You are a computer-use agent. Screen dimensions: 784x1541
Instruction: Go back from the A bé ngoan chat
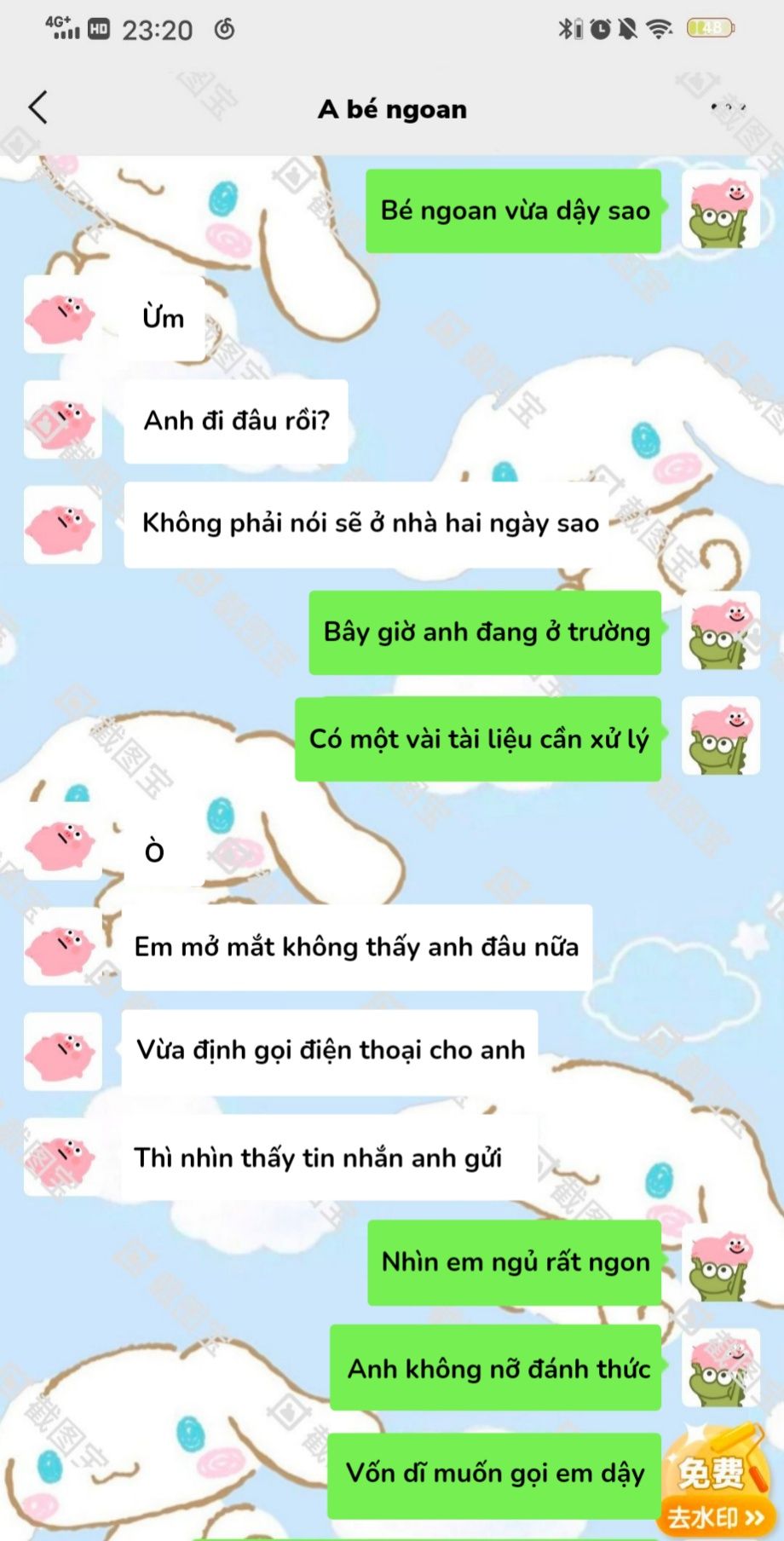pos(37,108)
